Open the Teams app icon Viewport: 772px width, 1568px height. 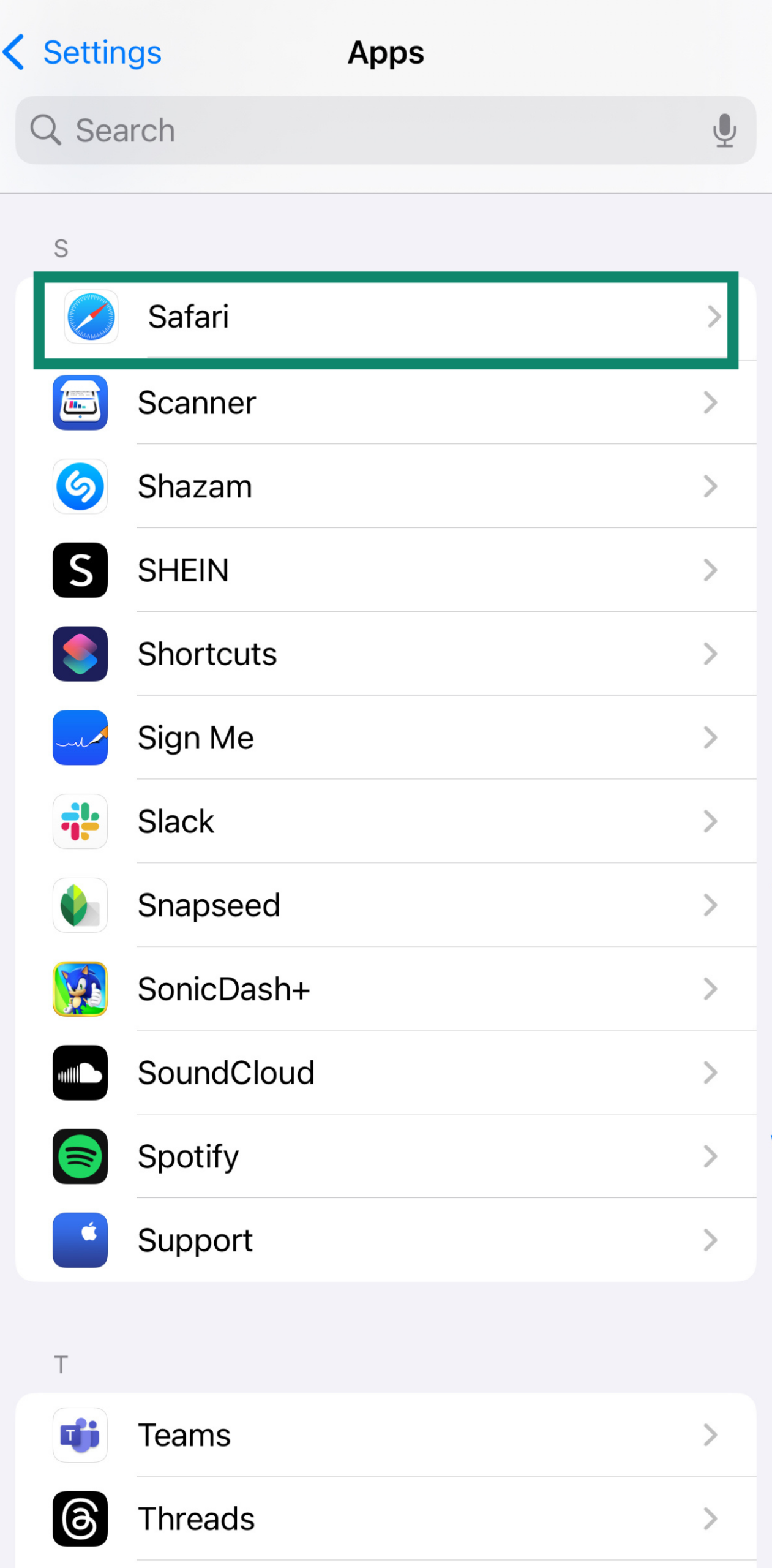[x=80, y=1434]
